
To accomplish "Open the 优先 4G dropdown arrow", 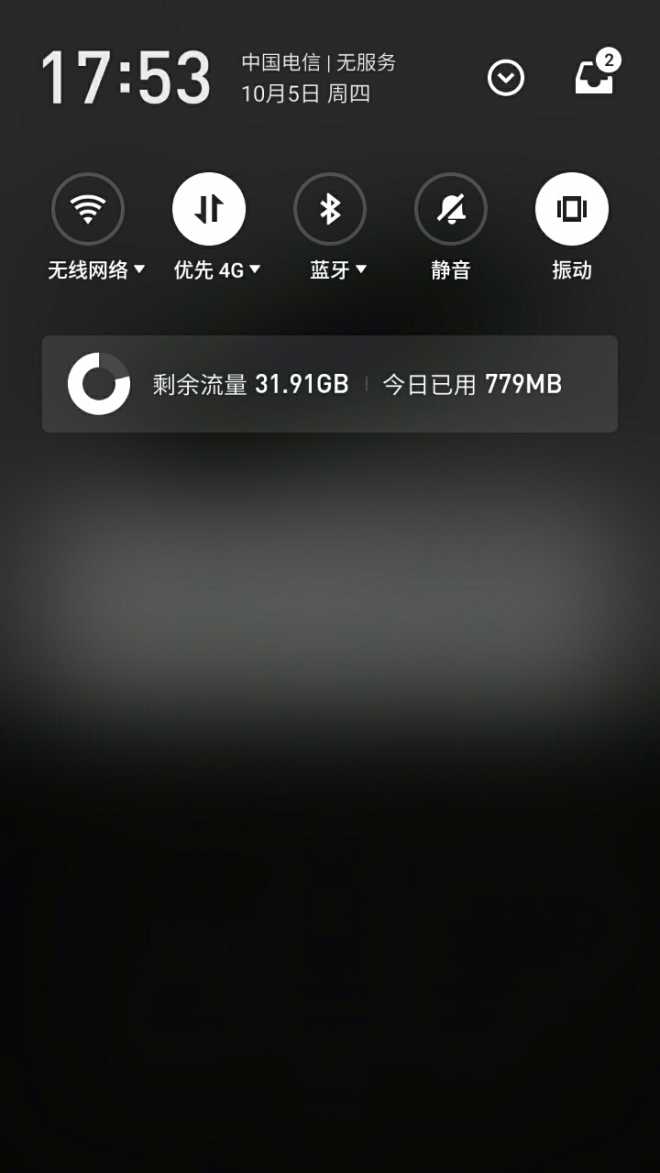I will (256, 270).
